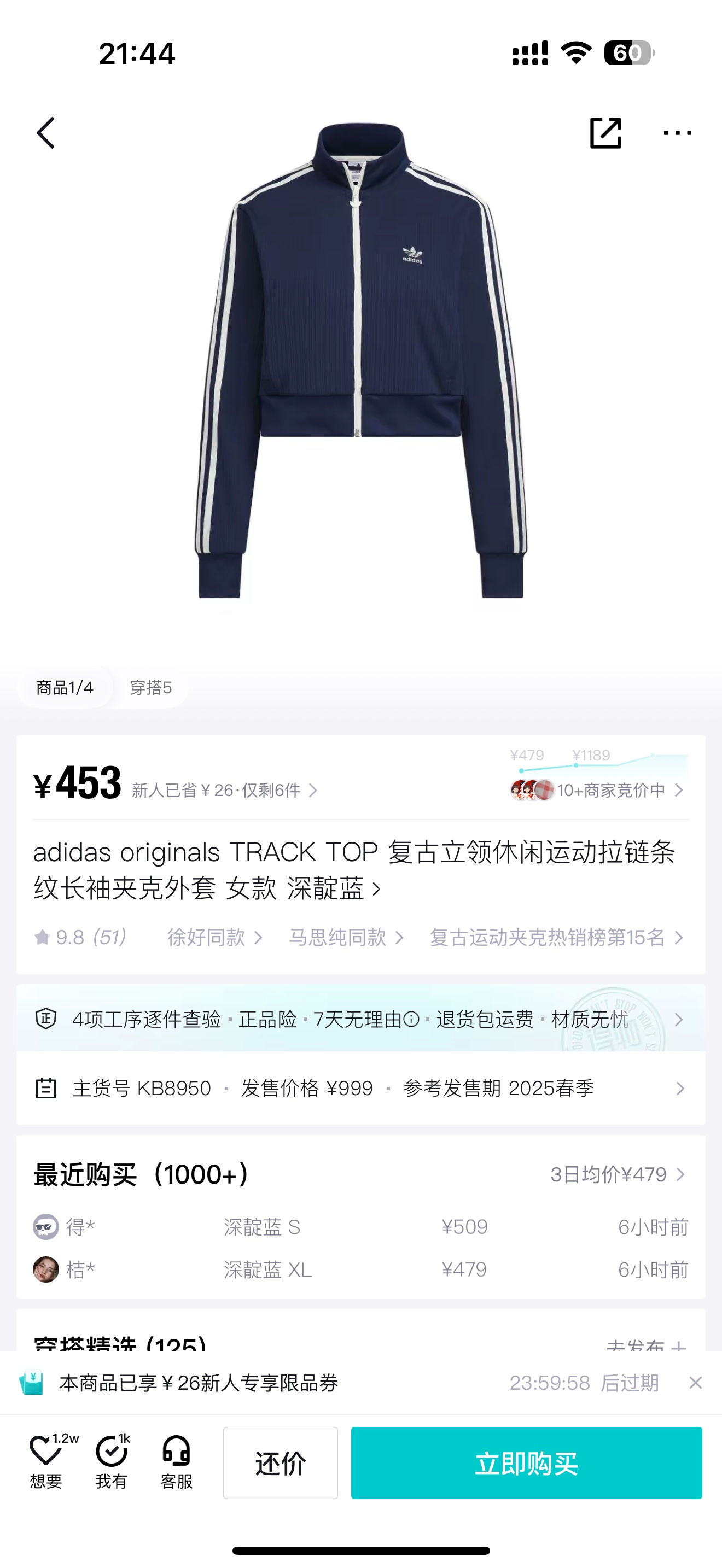Share this adidas jacket listing

coord(605,133)
